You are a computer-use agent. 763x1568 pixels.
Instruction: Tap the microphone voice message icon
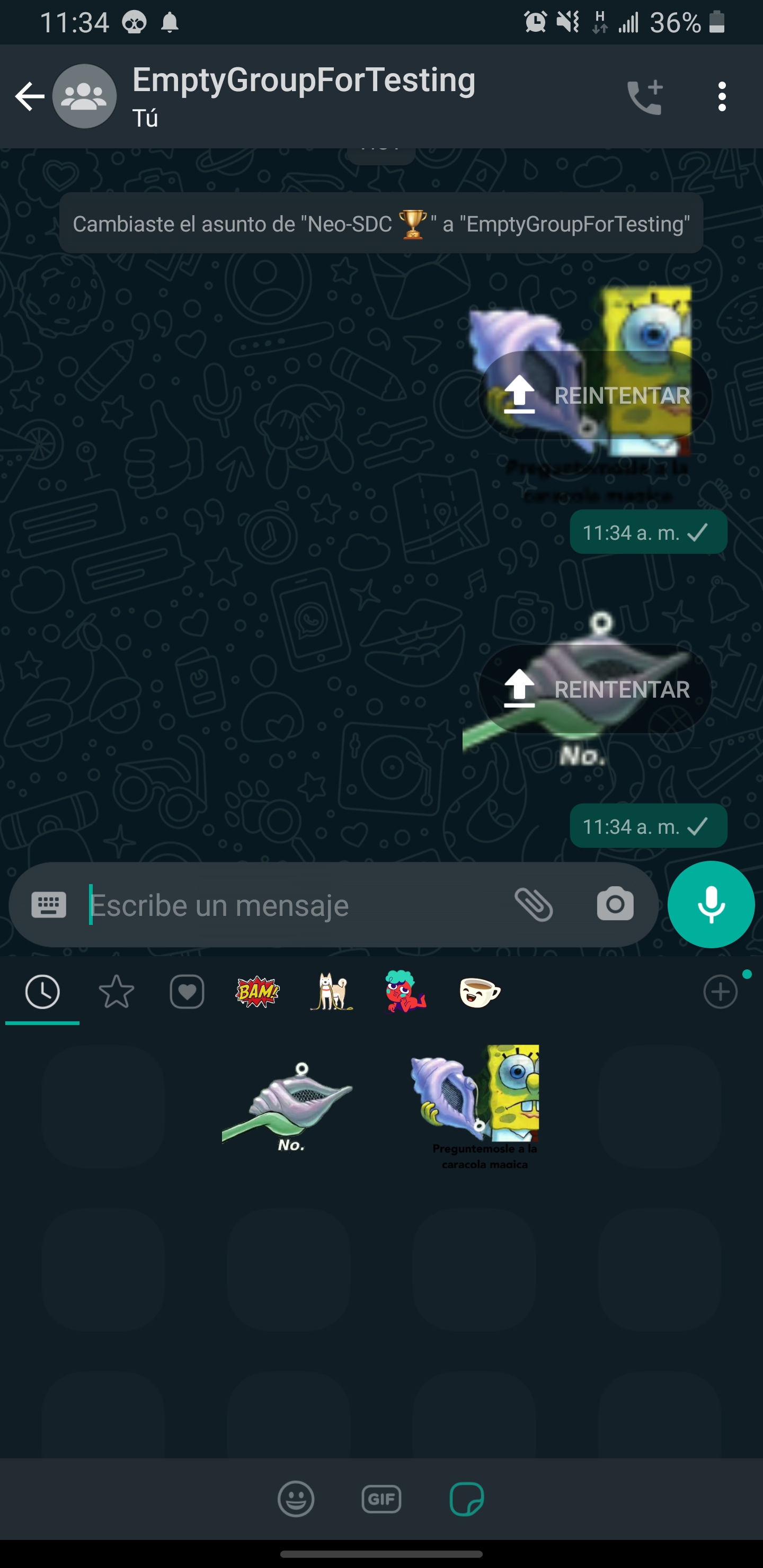click(x=711, y=905)
